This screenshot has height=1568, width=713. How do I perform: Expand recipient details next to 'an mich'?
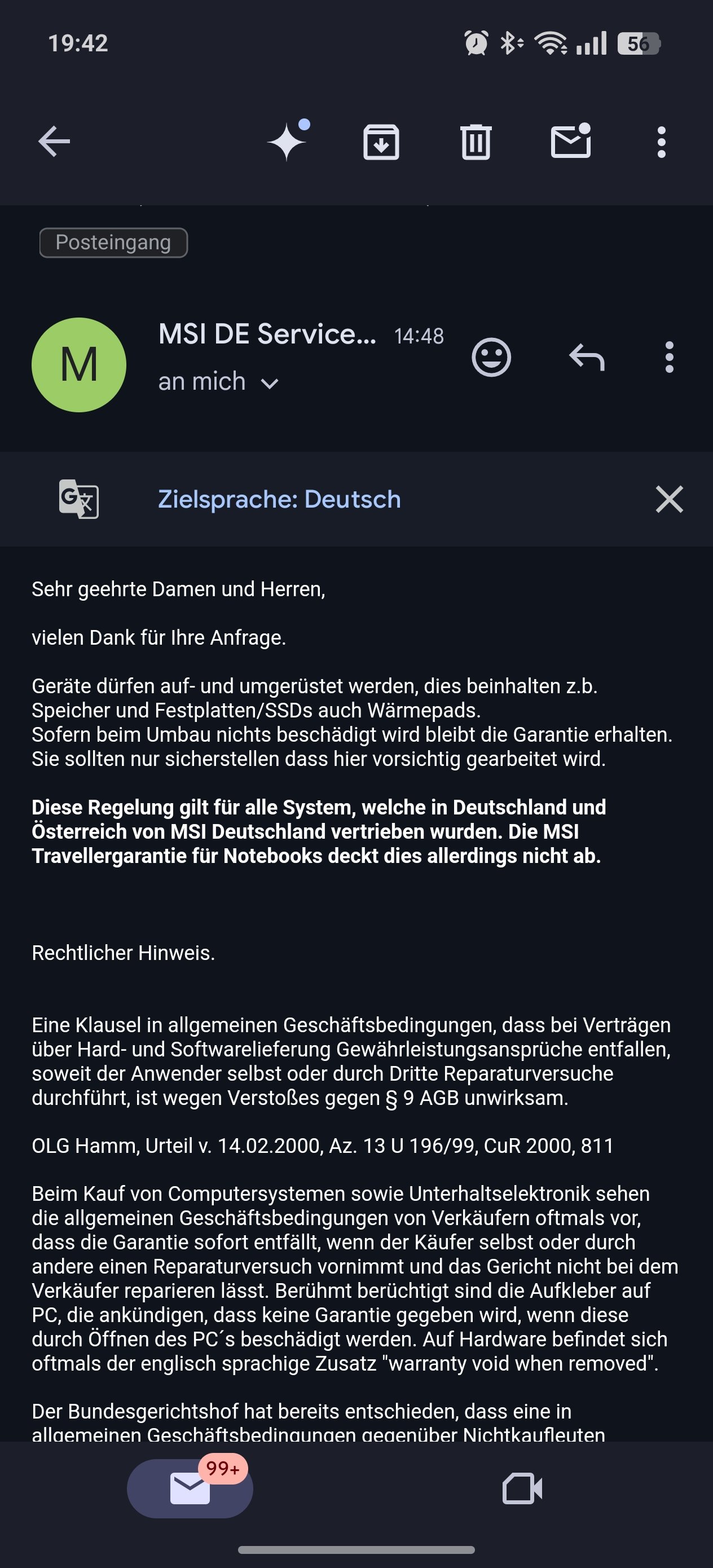(x=269, y=384)
